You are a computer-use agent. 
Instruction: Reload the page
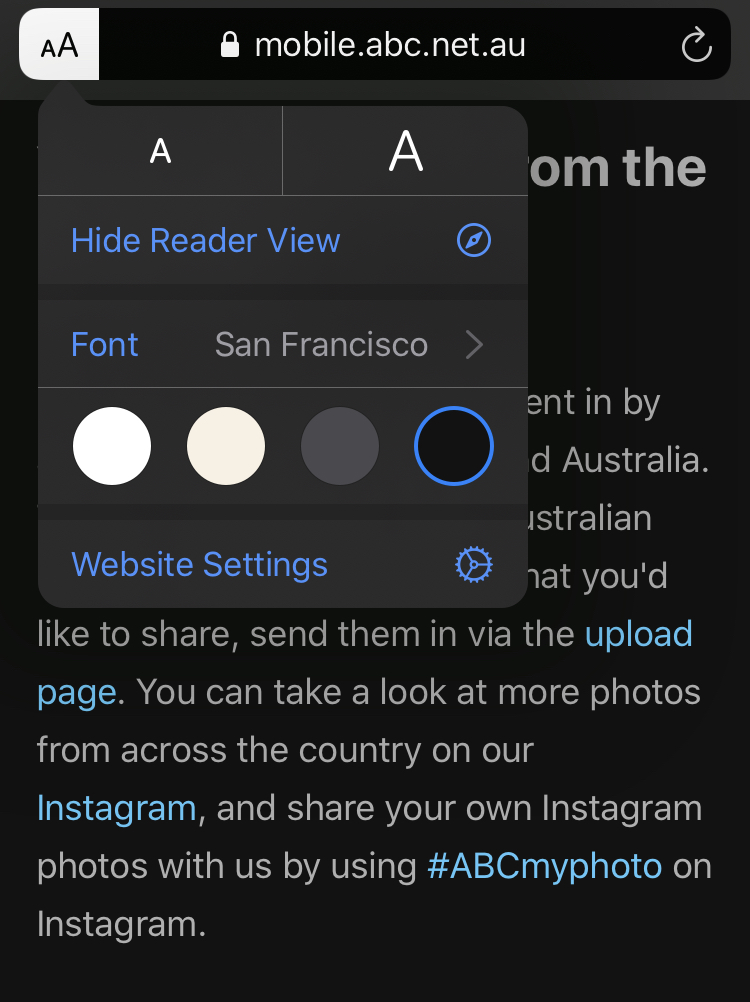pyautogui.click(x=695, y=45)
